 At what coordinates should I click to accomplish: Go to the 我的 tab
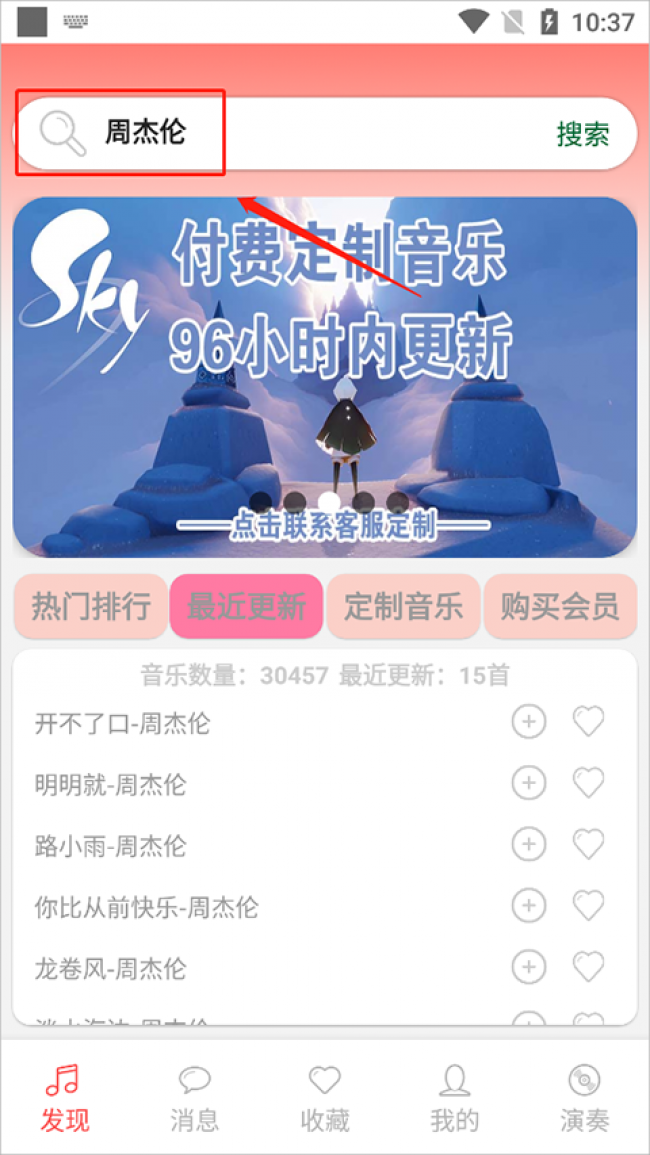click(x=454, y=1097)
